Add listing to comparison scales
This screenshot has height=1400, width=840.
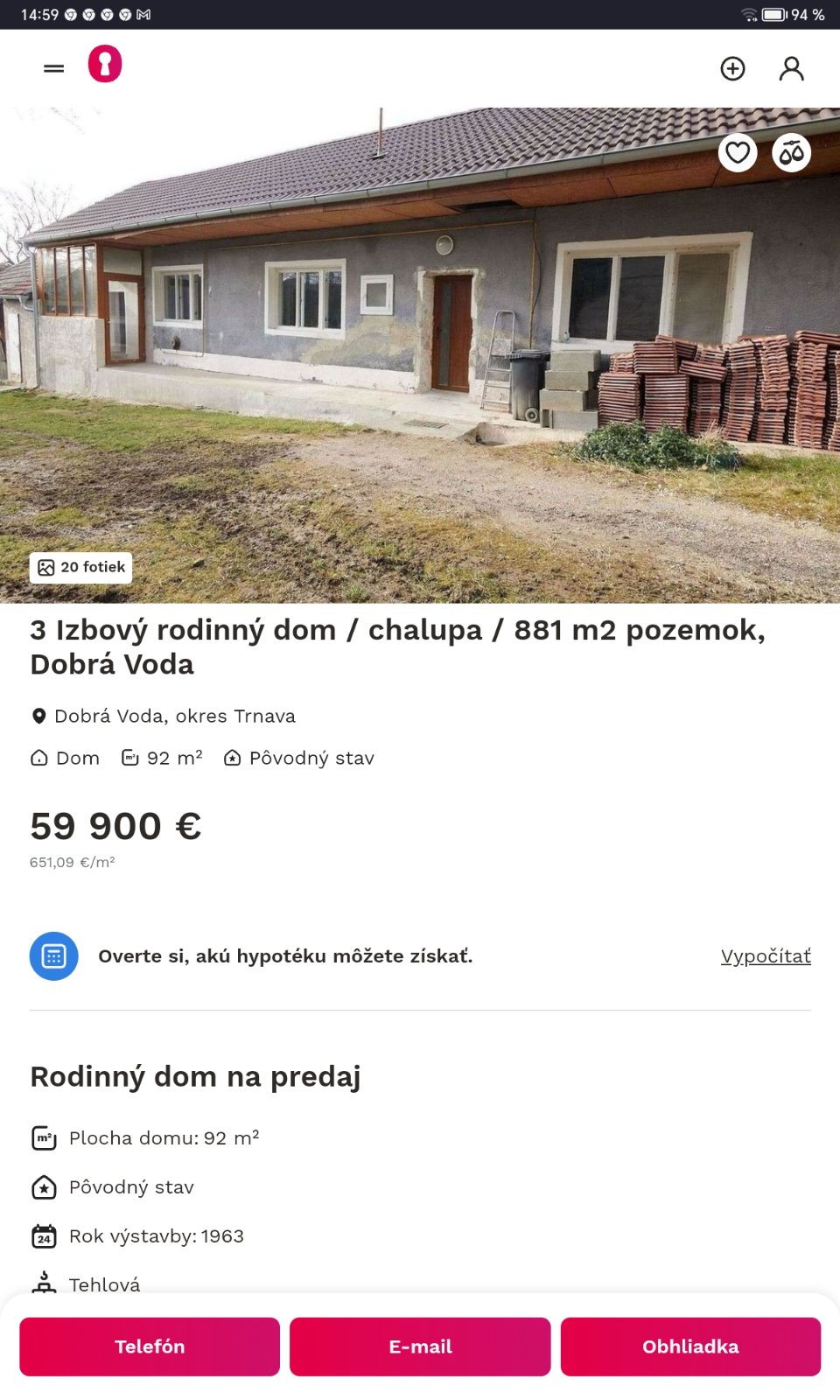791,153
